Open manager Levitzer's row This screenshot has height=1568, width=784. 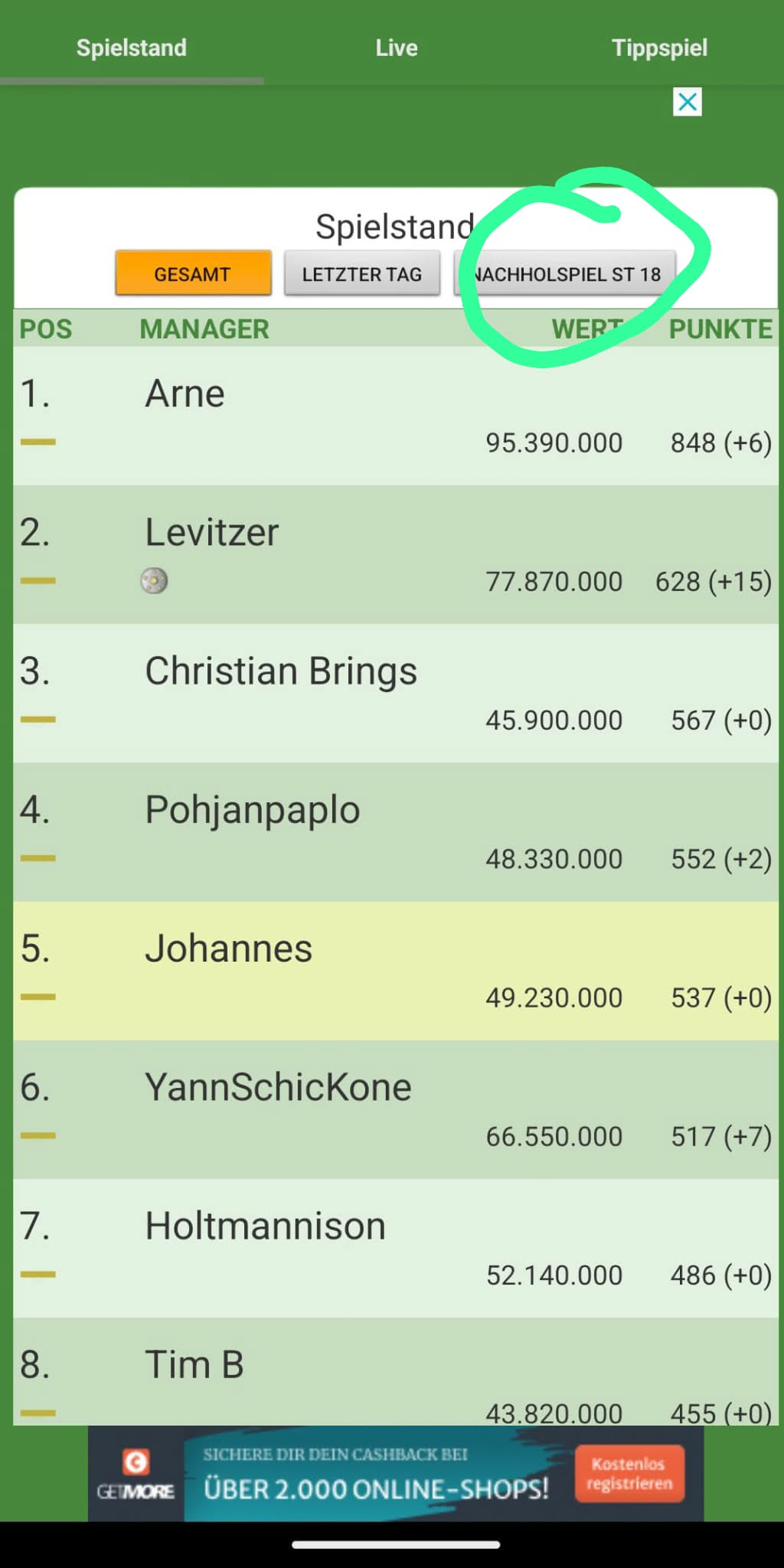tap(212, 533)
